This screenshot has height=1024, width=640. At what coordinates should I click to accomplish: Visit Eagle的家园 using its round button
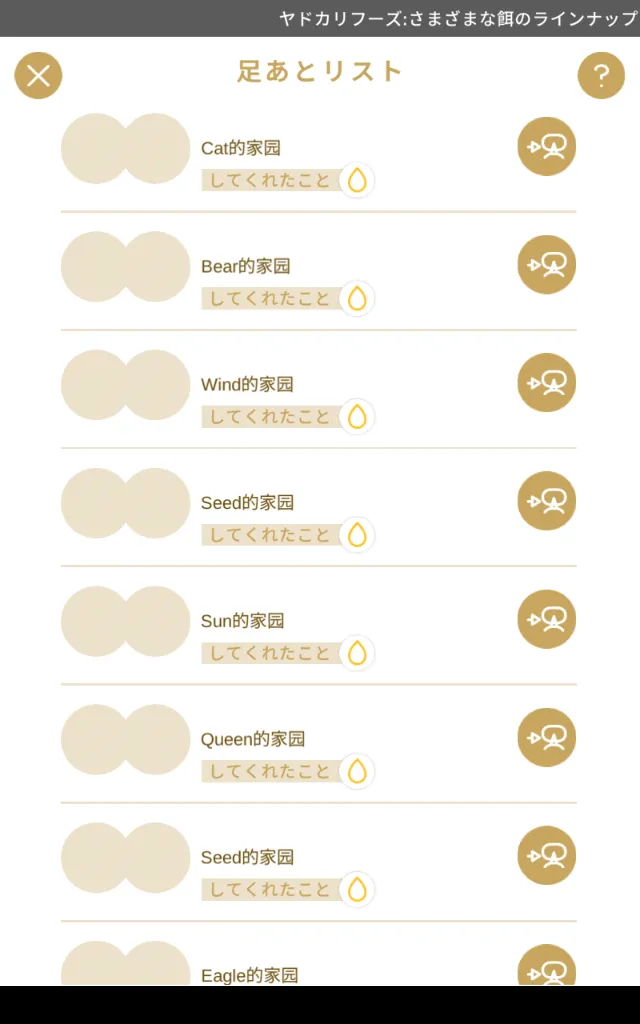(547, 967)
